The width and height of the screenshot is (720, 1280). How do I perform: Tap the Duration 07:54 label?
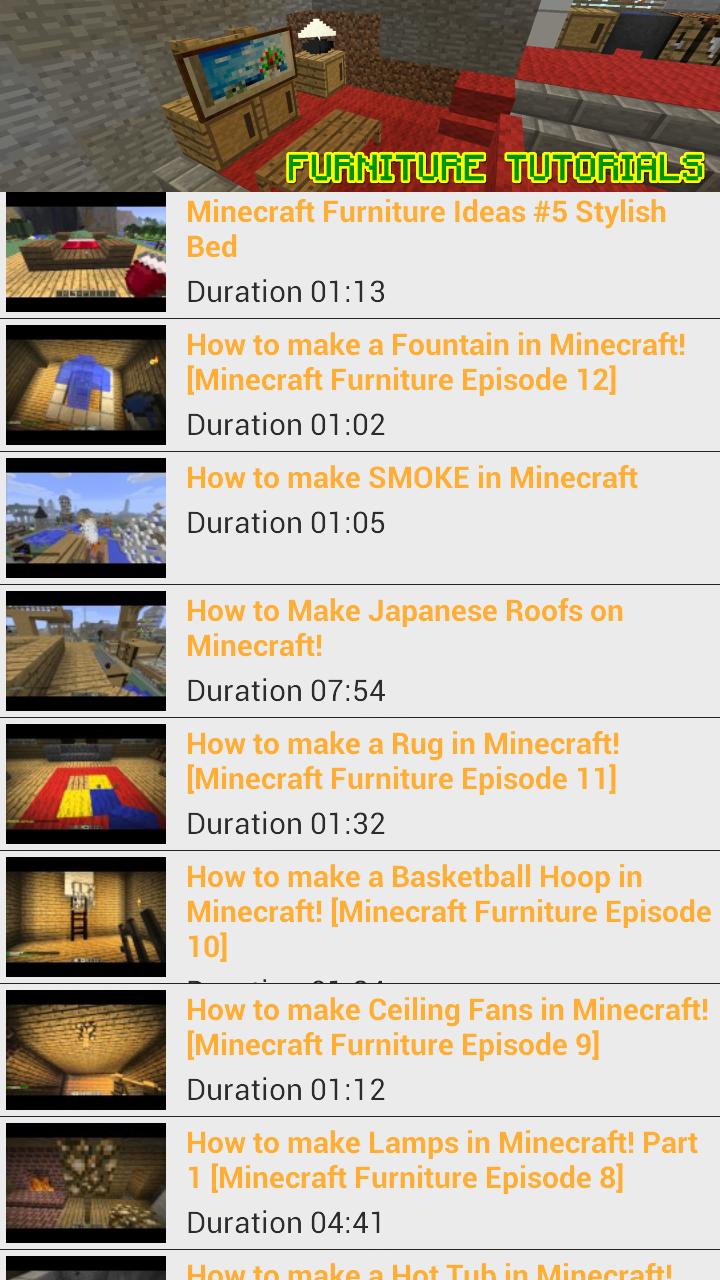[x=284, y=690]
